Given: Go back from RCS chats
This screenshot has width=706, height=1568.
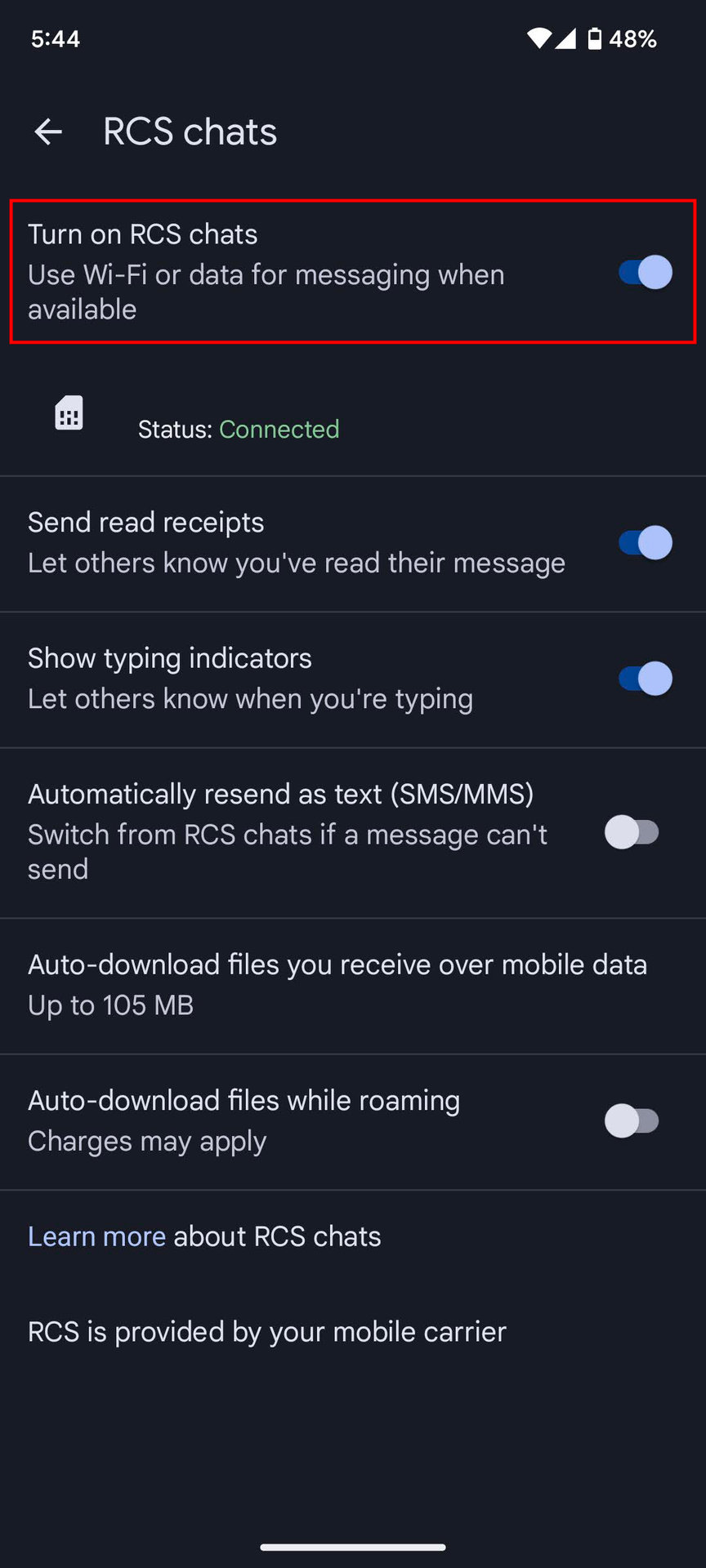Looking at the screenshot, I should [x=48, y=131].
